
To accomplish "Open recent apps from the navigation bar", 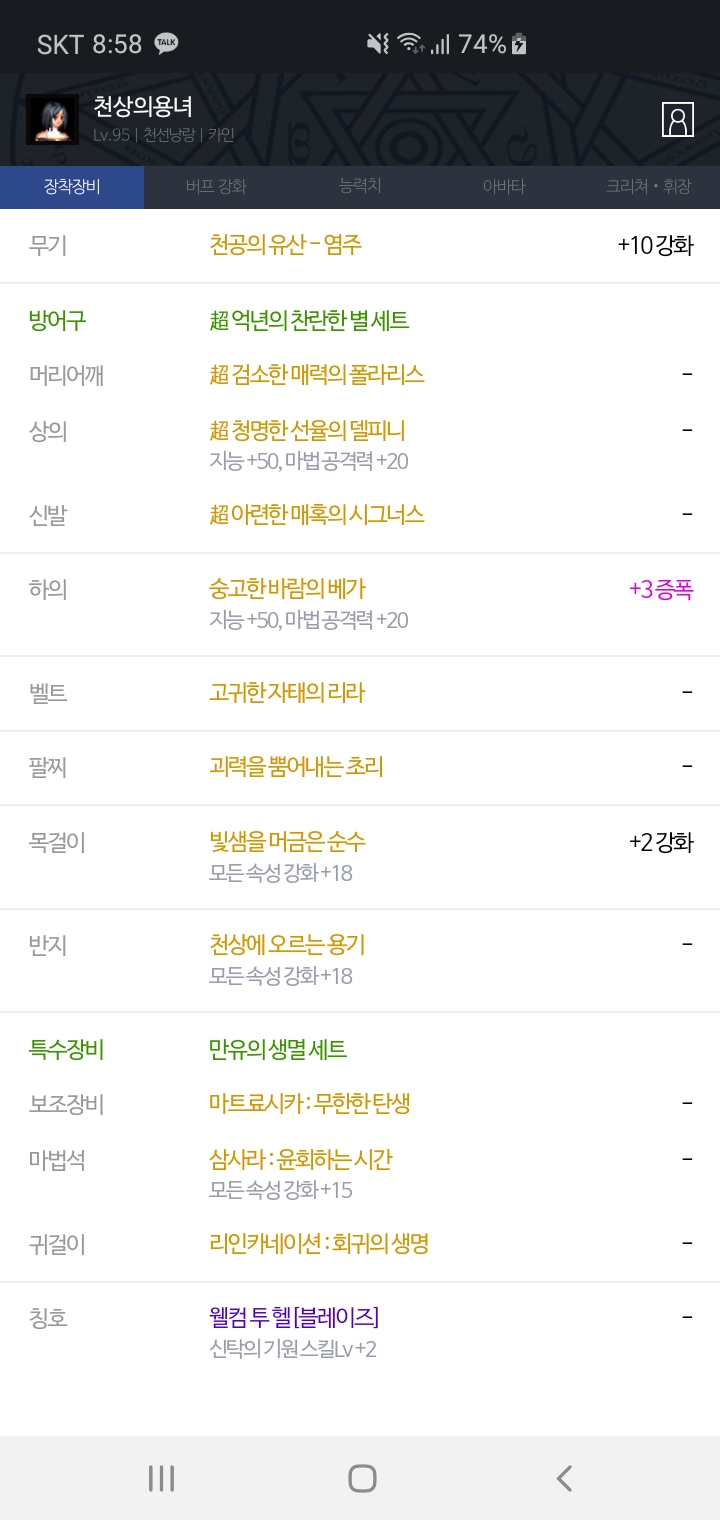I will tap(161, 1478).
